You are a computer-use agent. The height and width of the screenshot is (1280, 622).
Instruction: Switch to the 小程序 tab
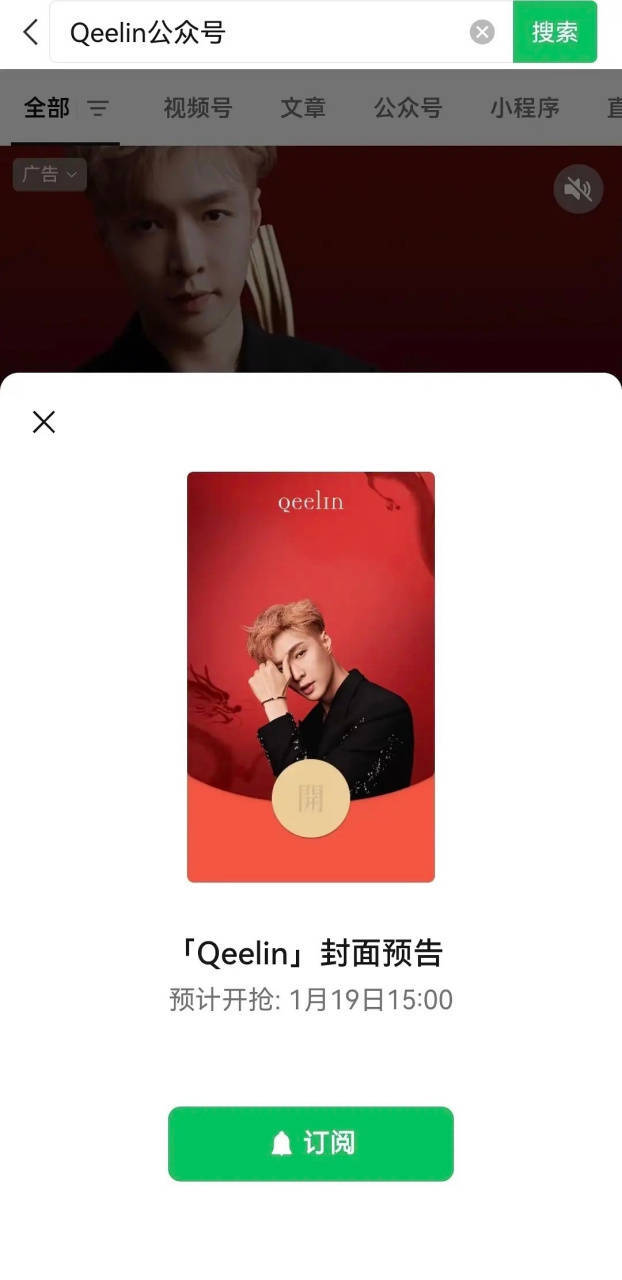tap(524, 108)
